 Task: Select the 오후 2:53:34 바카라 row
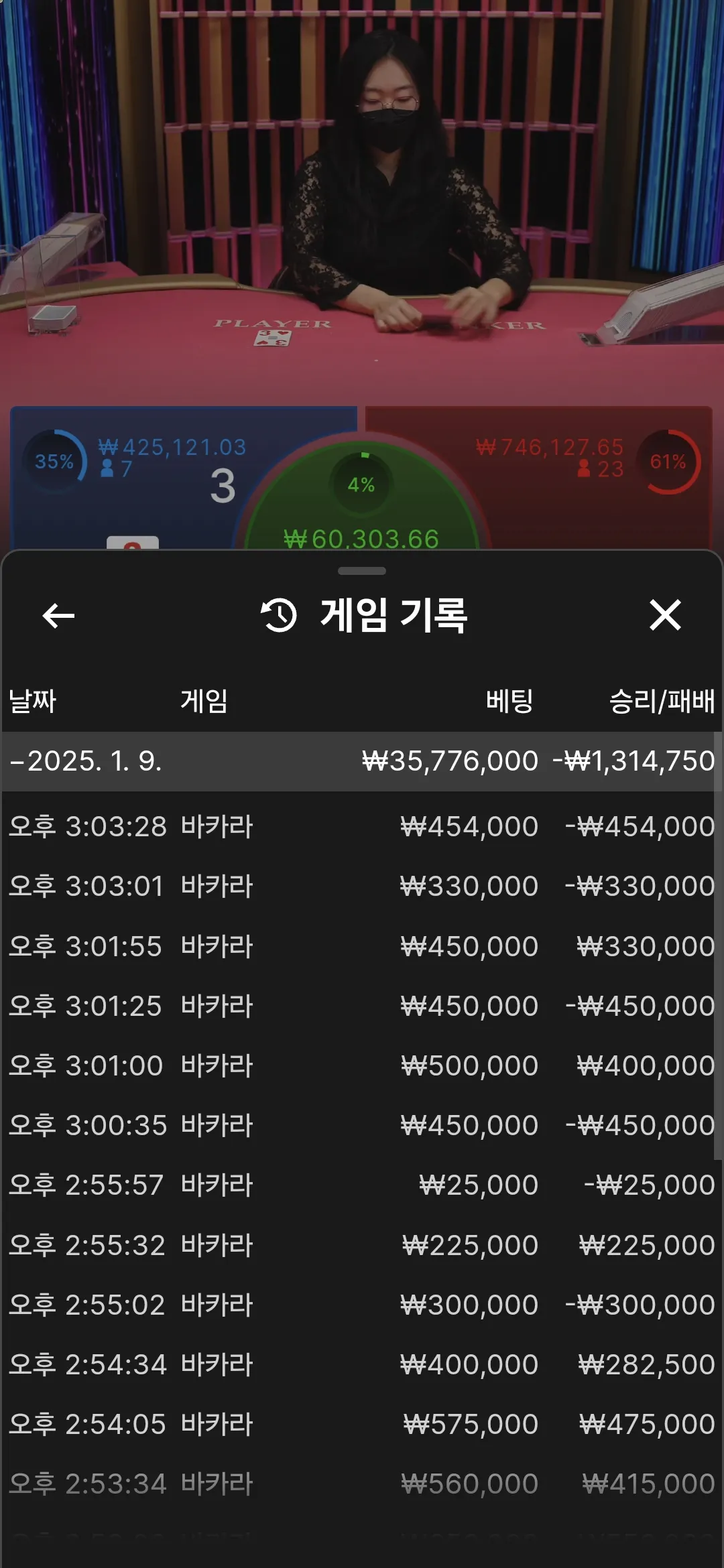pos(361,1484)
